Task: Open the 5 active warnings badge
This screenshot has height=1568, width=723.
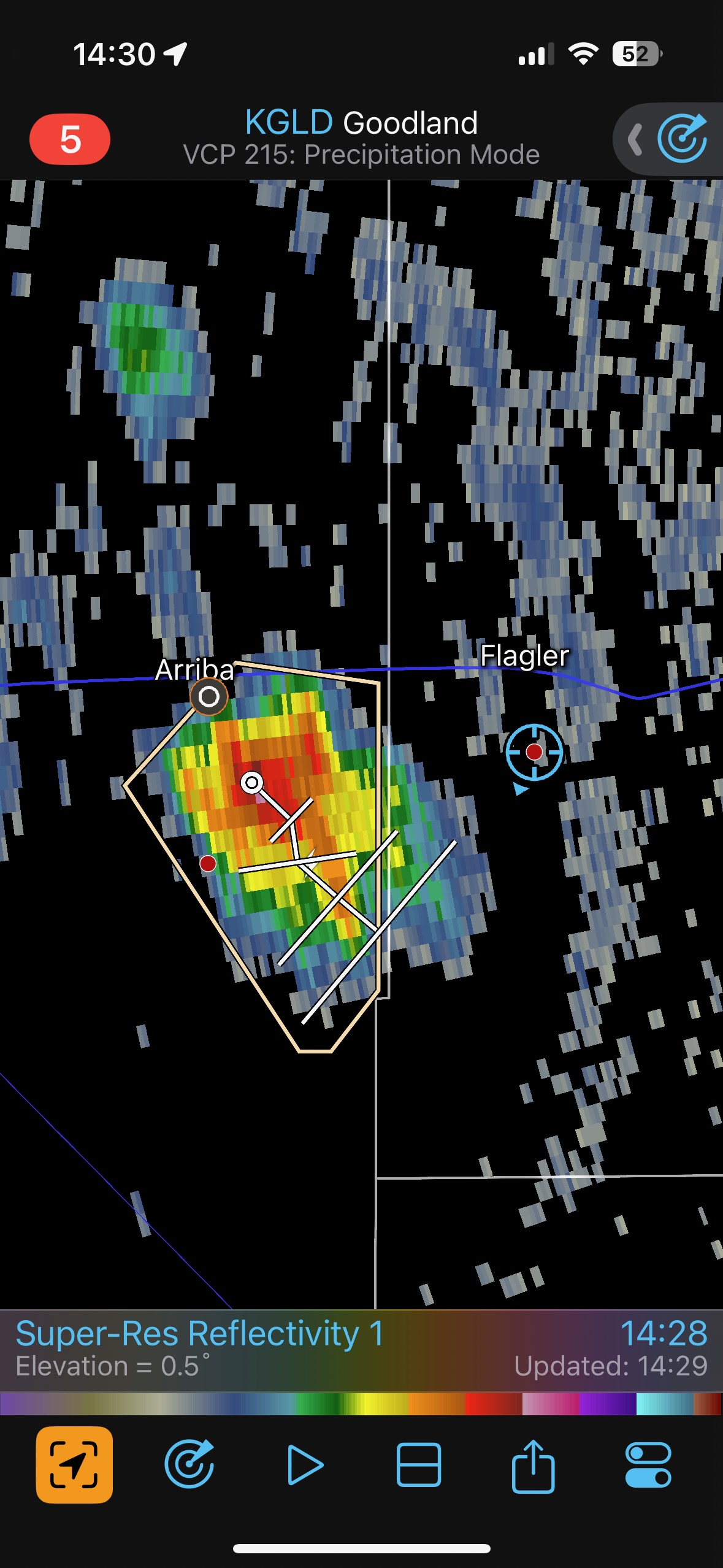Action: [x=70, y=139]
